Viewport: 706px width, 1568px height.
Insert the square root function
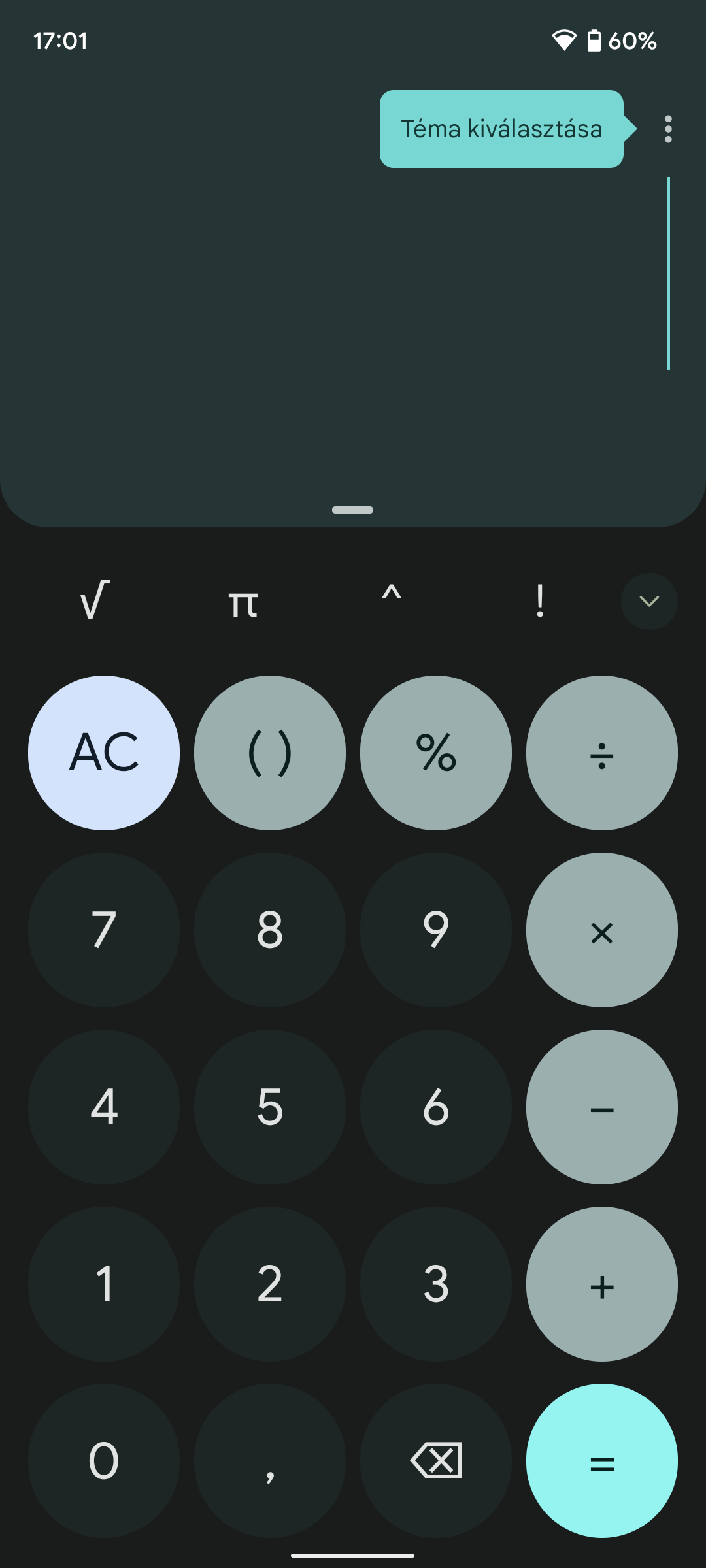95,600
